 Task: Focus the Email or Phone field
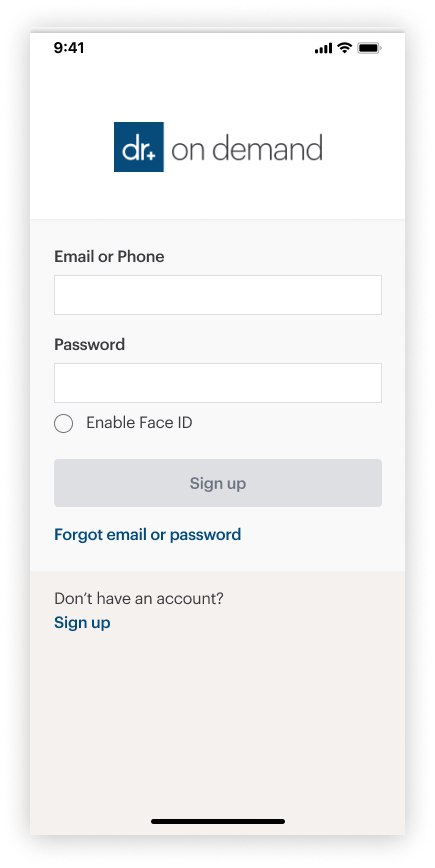tap(218, 294)
